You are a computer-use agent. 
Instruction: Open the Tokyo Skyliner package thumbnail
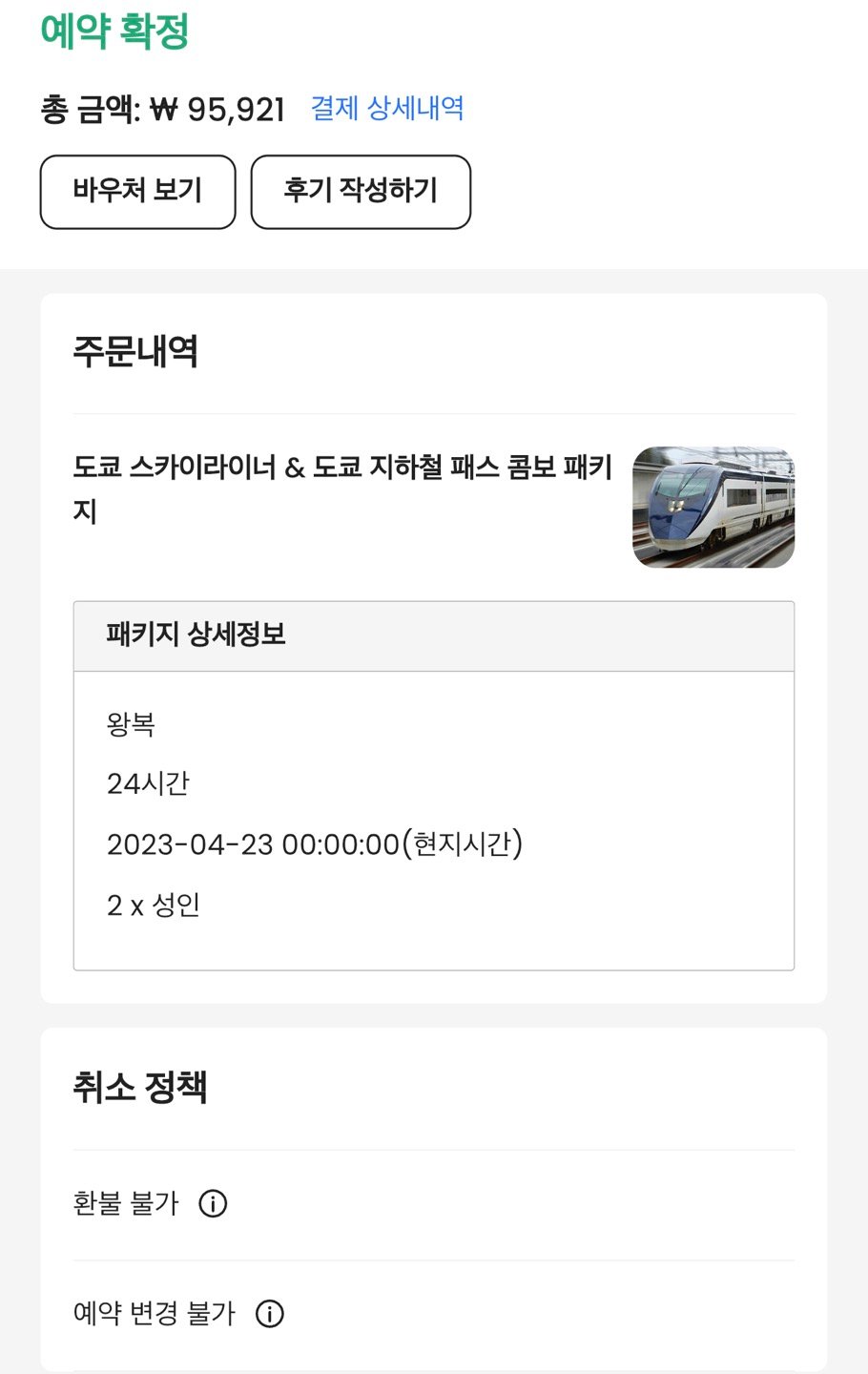[713, 507]
